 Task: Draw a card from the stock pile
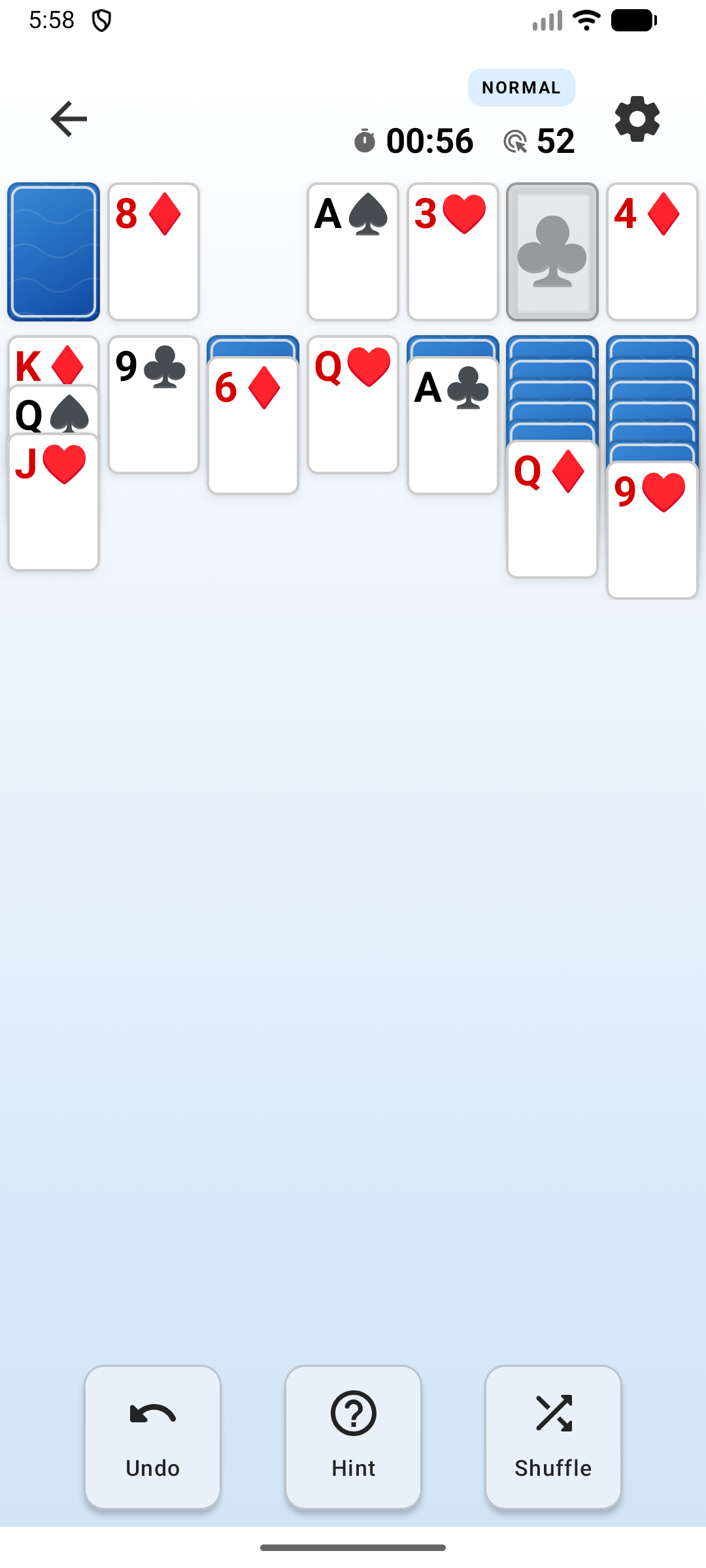(x=54, y=252)
